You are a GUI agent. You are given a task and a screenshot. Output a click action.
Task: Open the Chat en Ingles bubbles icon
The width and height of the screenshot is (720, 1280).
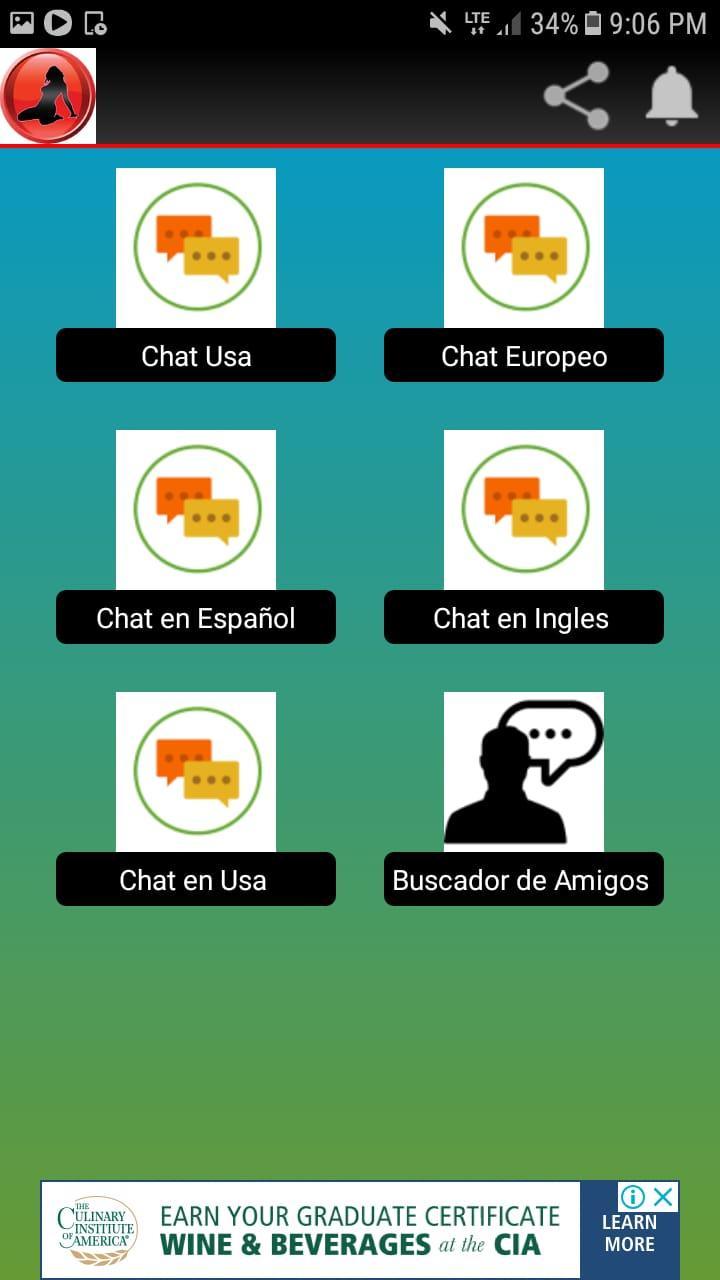click(x=524, y=509)
